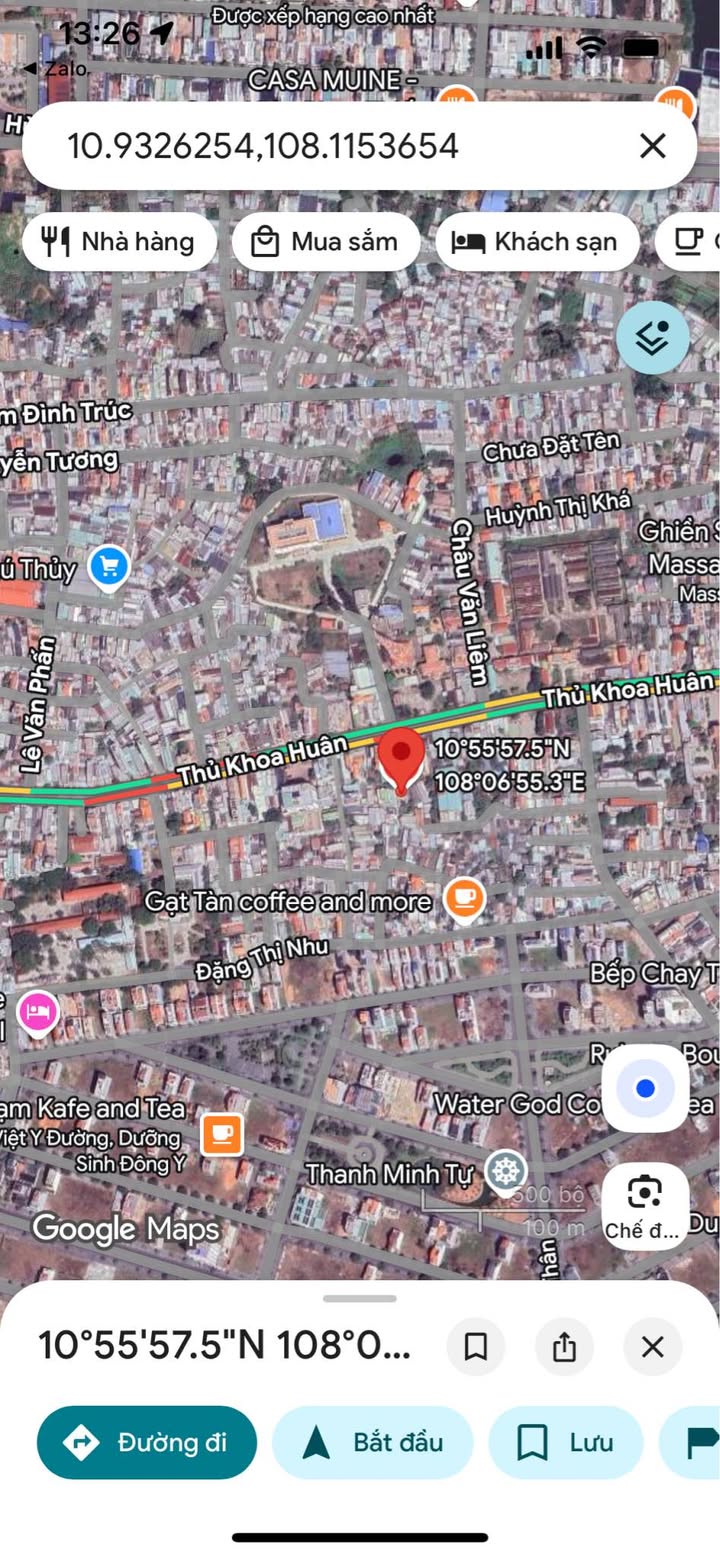
Task: Filter by Mua sắm chip
Action: 325,241
